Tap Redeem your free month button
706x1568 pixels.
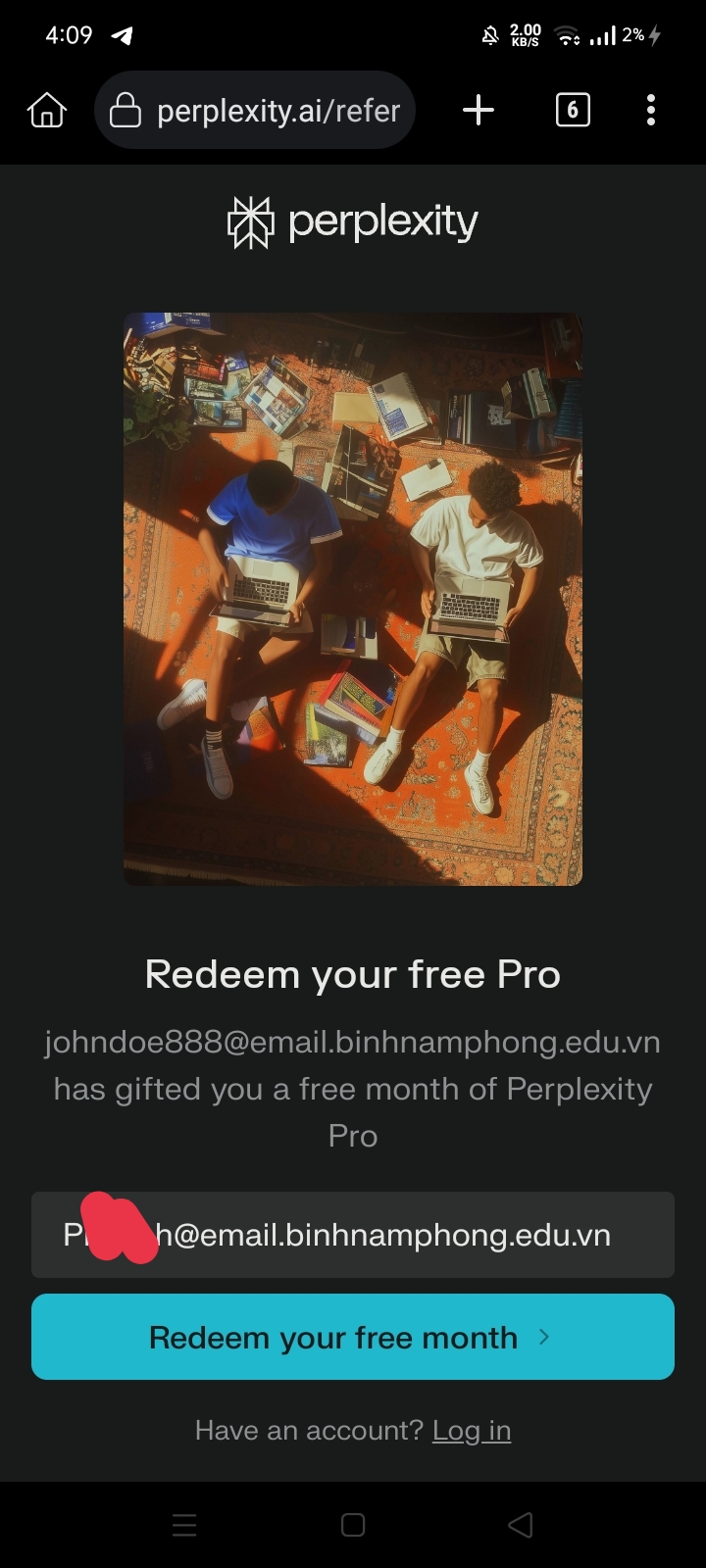[x=353, y=1337]
